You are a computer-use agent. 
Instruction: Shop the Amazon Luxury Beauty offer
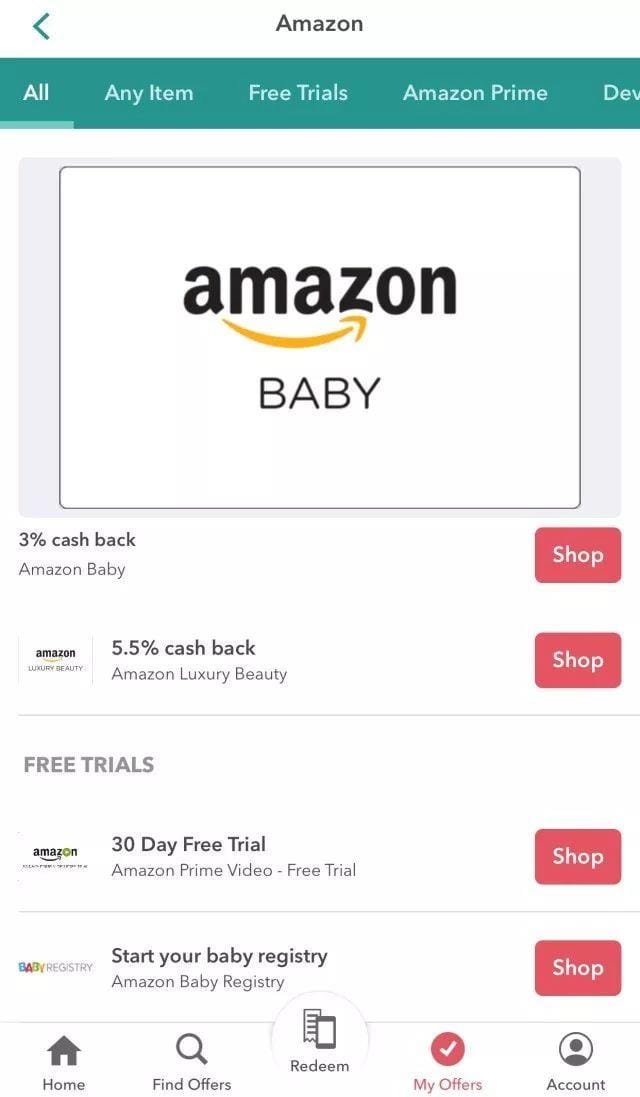coord(578,660)
